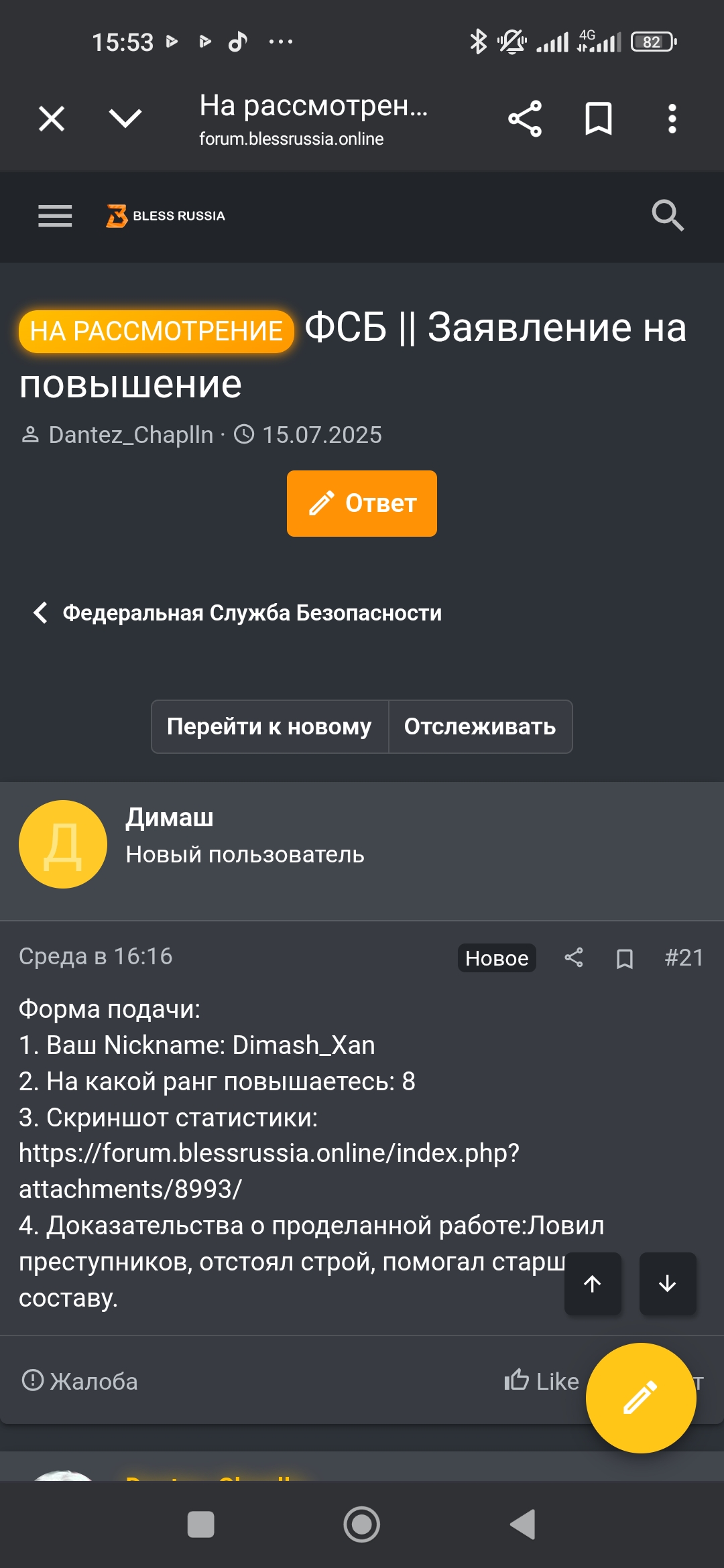The image size is (724, 1568).
Task: Like Димаш's post
Action: click(542, 1381)
